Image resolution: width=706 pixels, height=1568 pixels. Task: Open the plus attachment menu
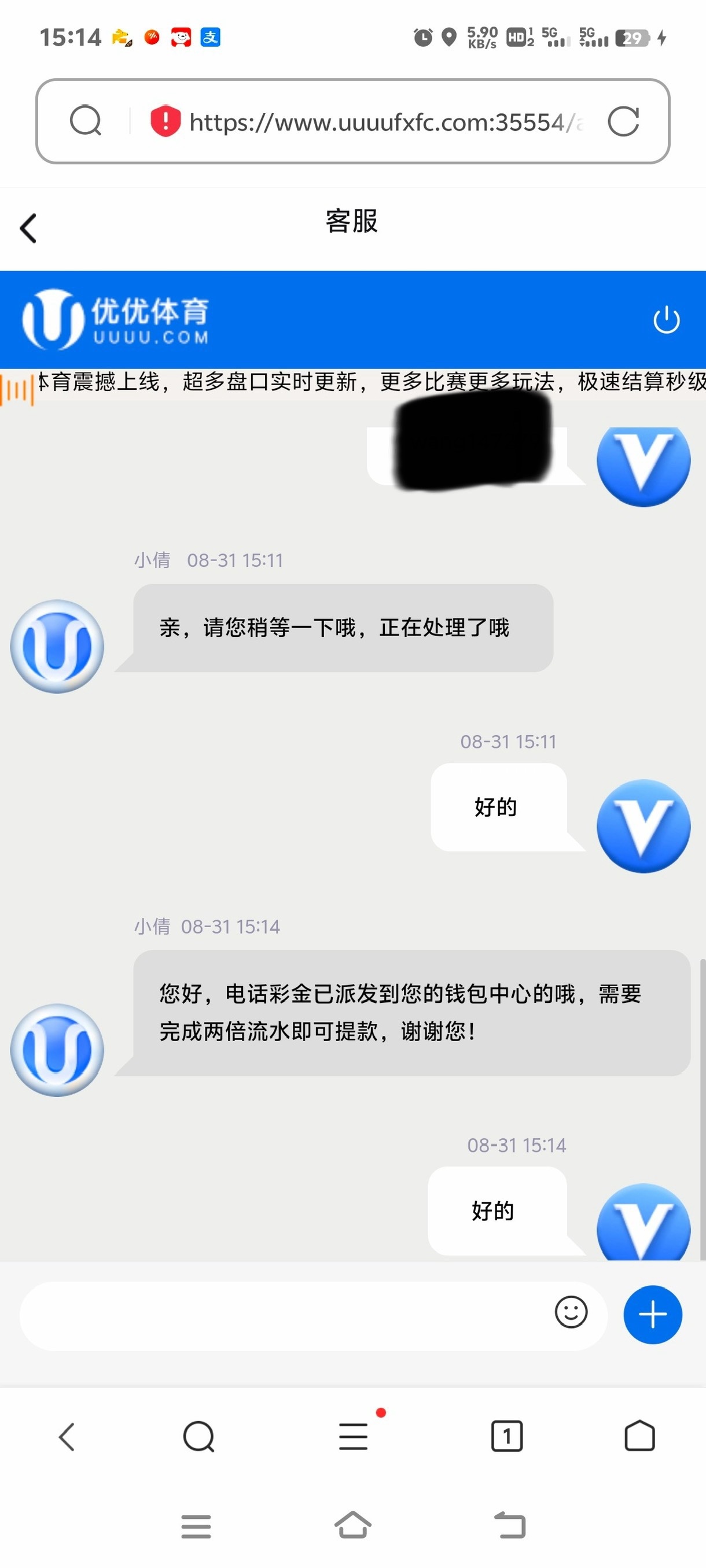click(x=652, y=1314)
